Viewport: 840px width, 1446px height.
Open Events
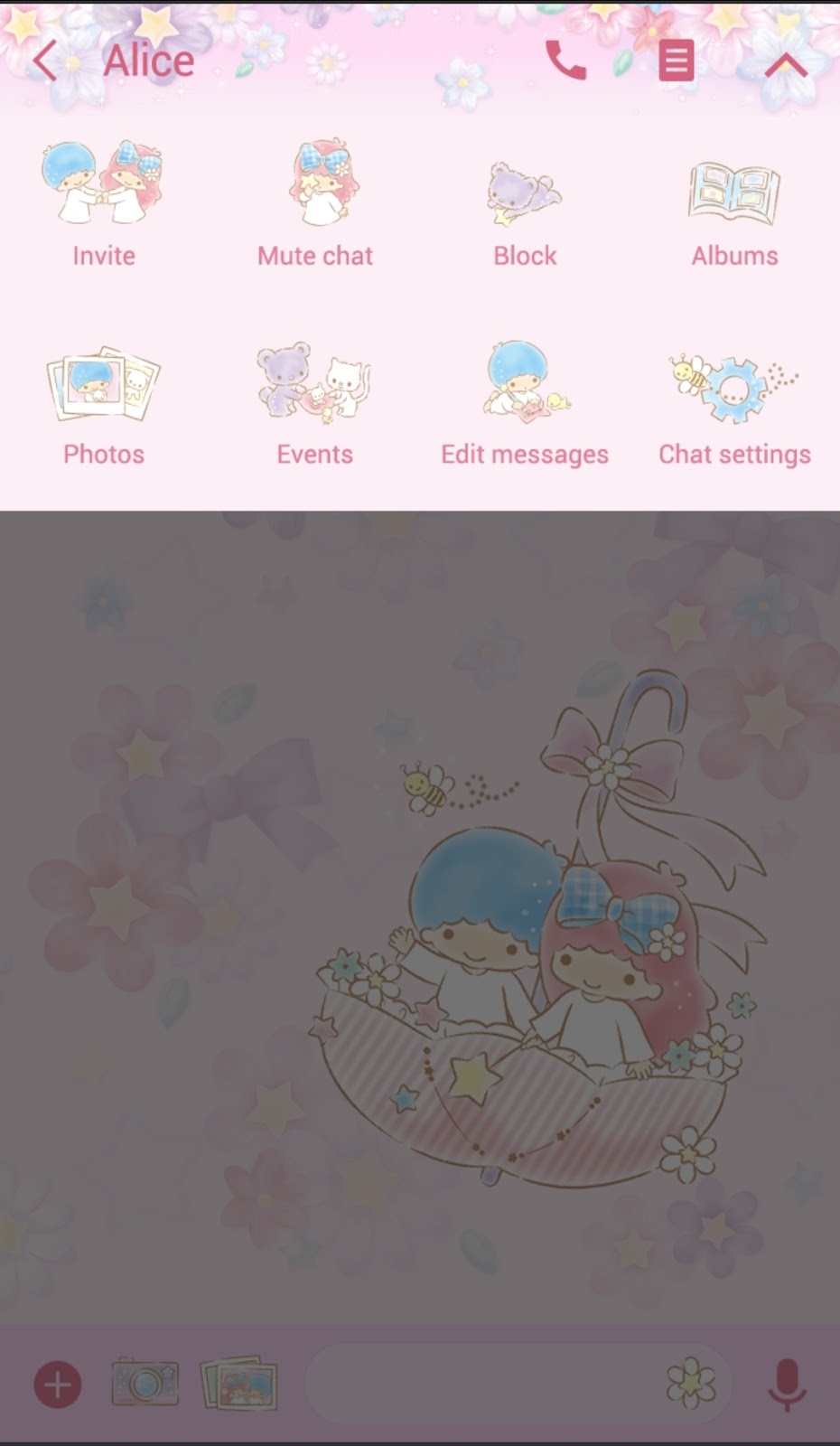tap(314, 405)
